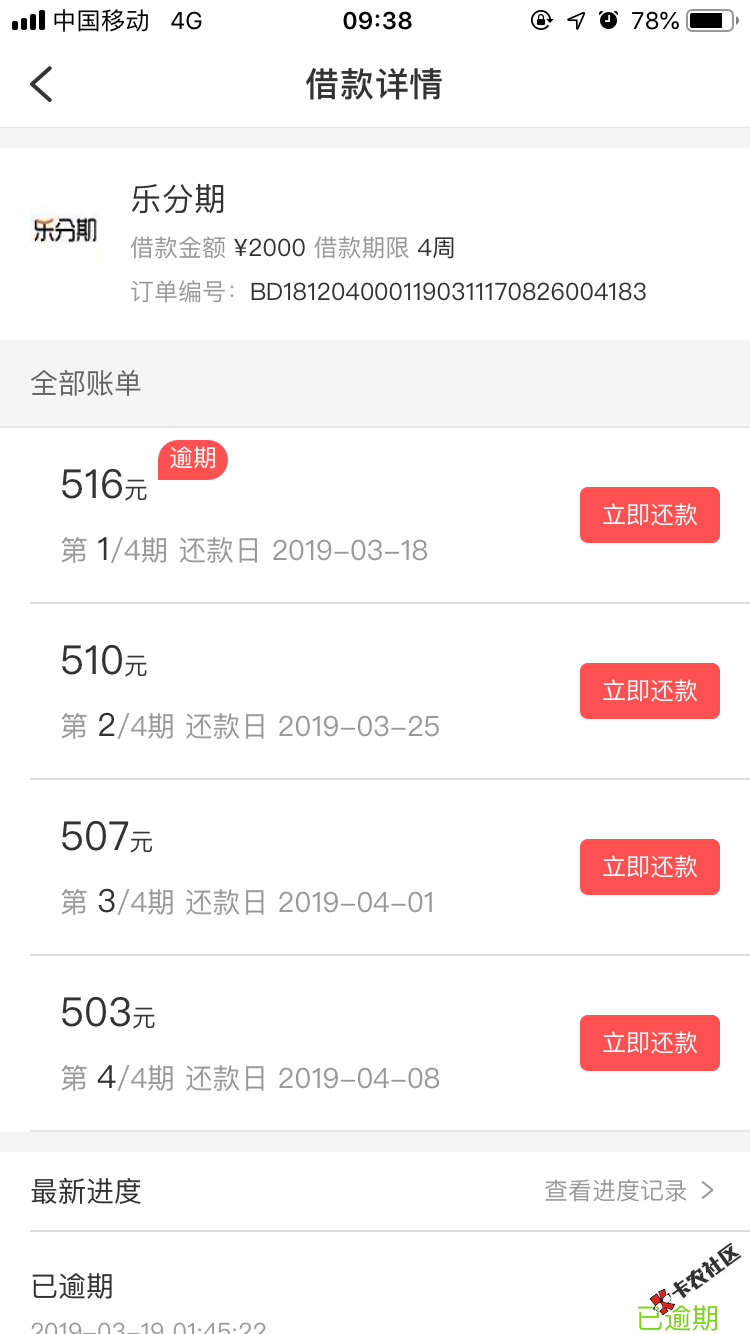Screen dimensions: 750x1334
Task: Tap 立即还款 for the 516元 installment
Action: [x=649, y=515]
